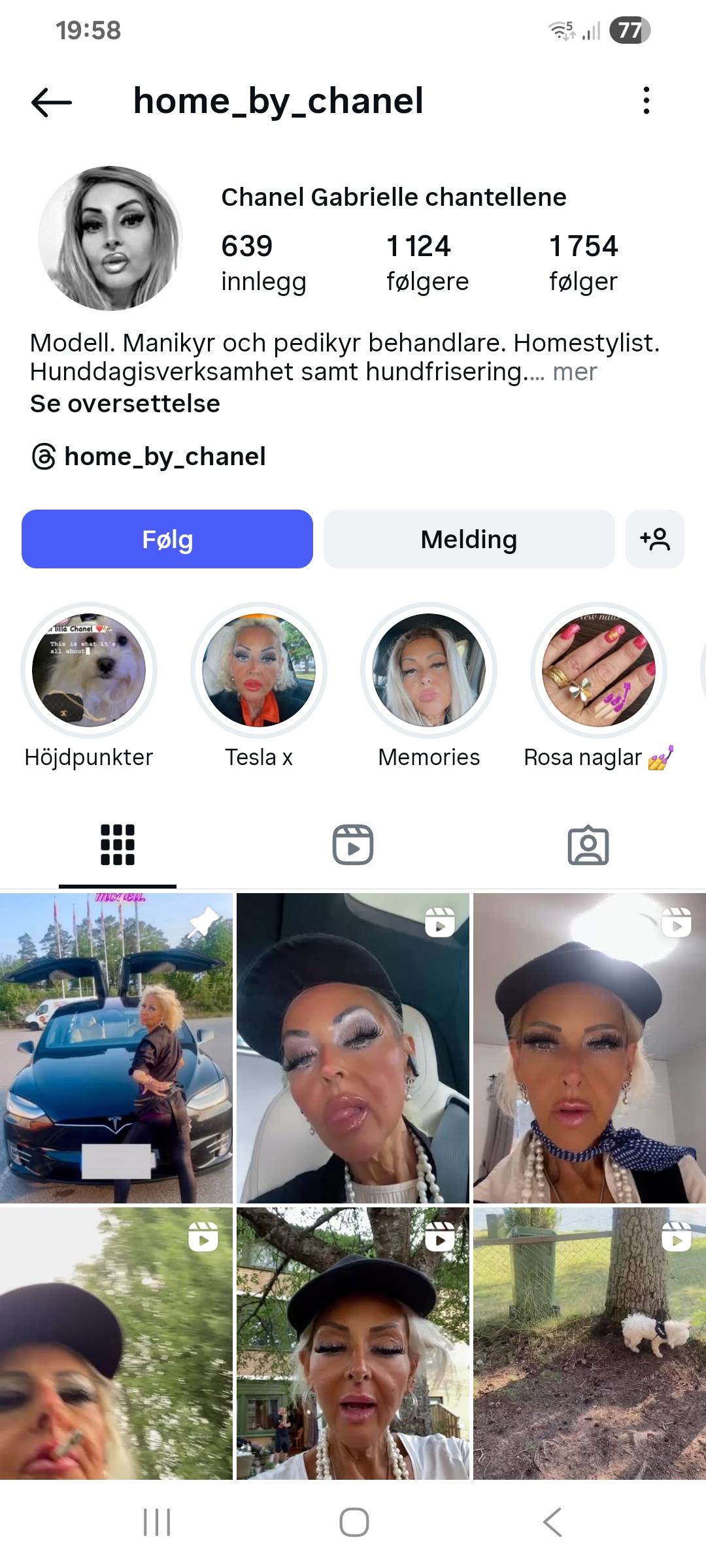
Task: Open the Melding message button
Action: [469, 539]
